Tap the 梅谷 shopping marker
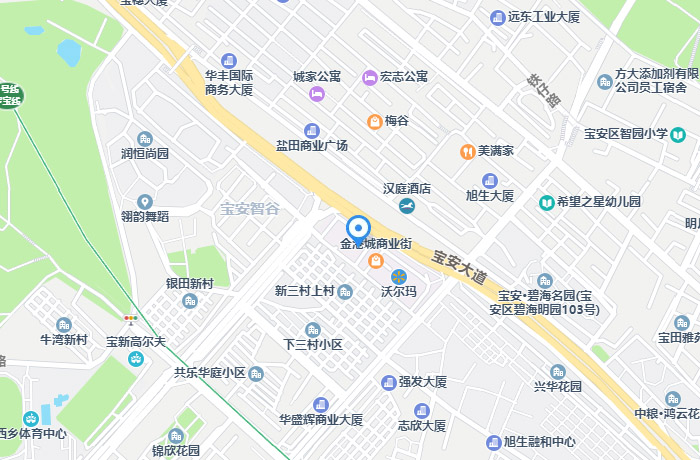Viewport: 700px width, 460px height. [x=374, y=121]
